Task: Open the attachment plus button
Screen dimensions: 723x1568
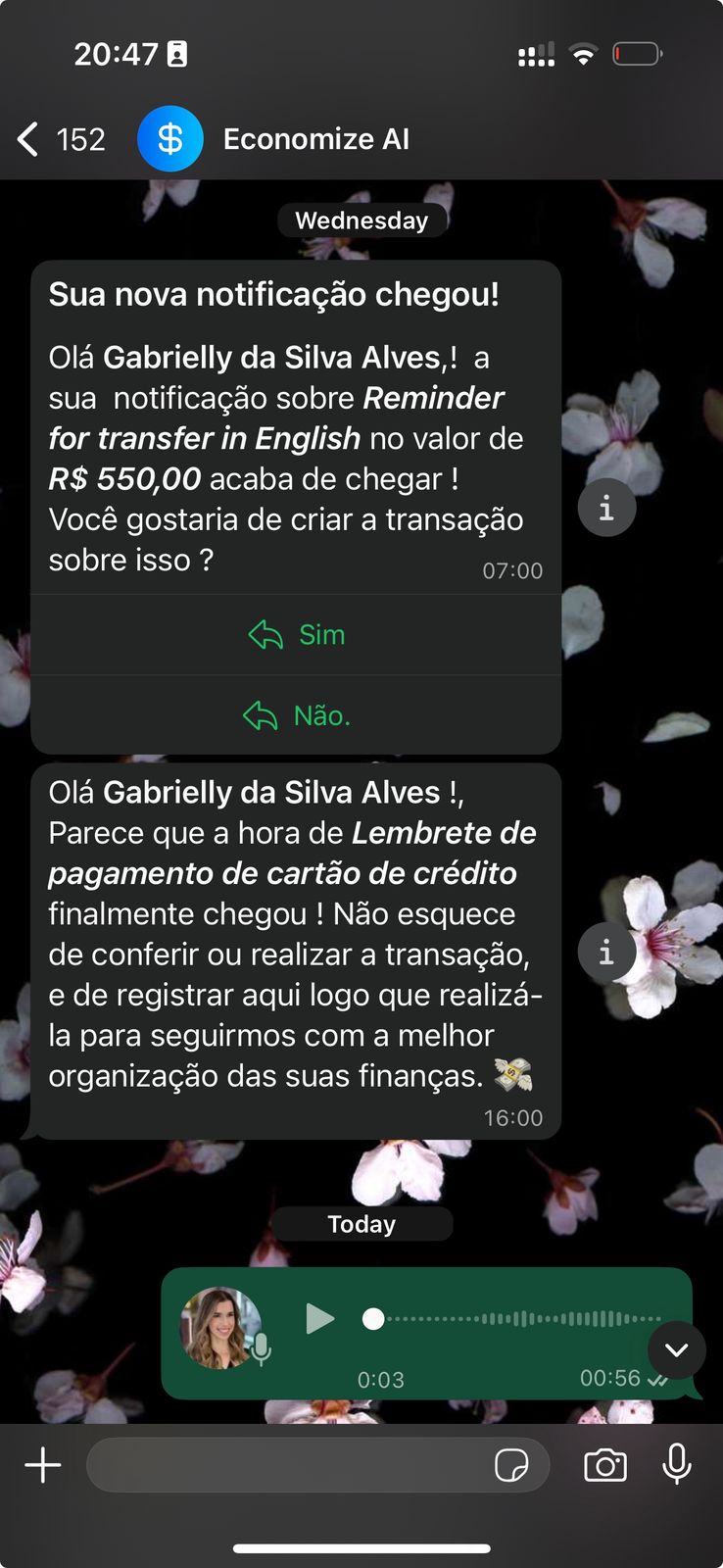Action: [42, 1465]
